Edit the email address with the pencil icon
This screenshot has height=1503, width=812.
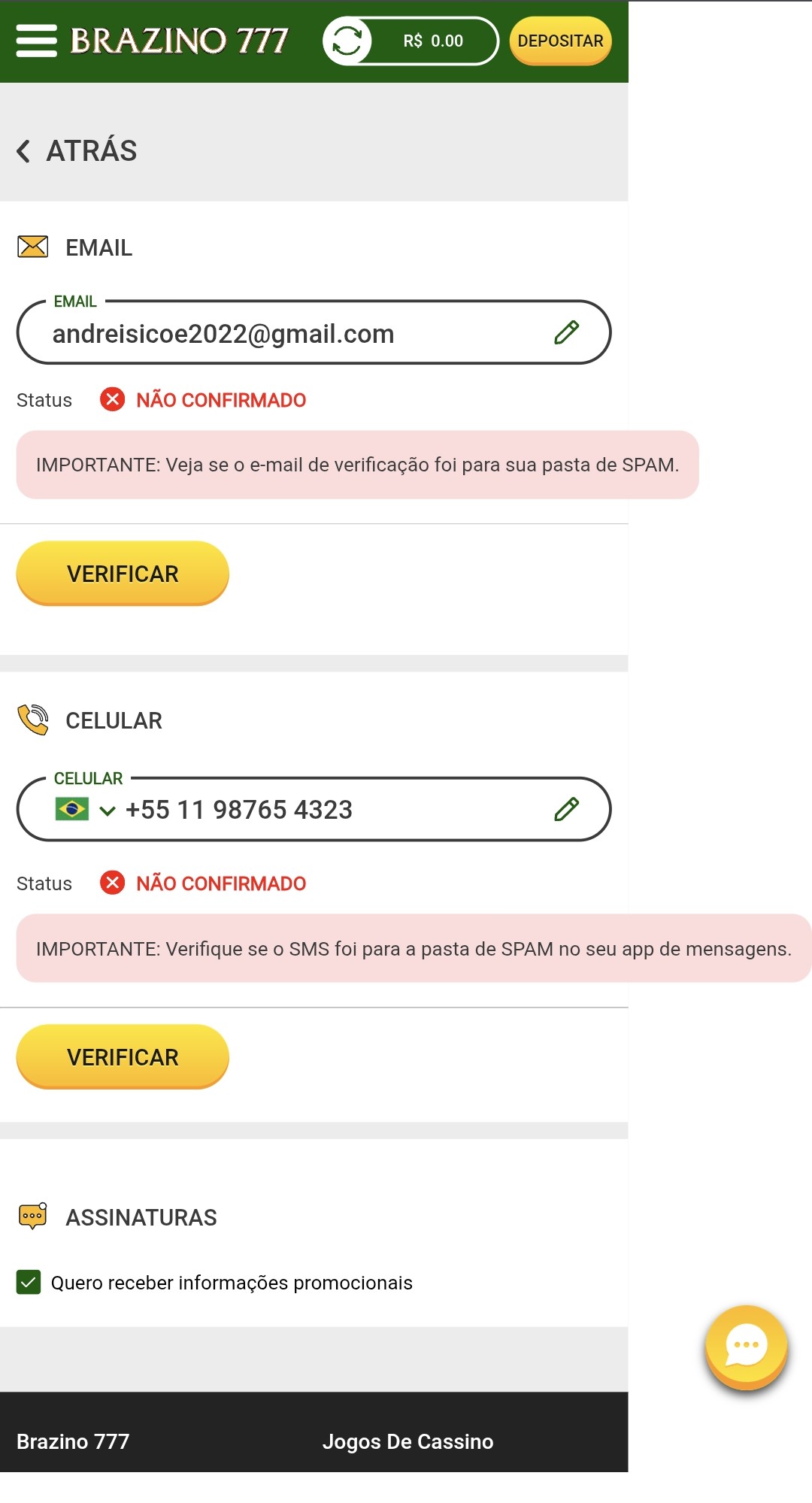point(566,332)
